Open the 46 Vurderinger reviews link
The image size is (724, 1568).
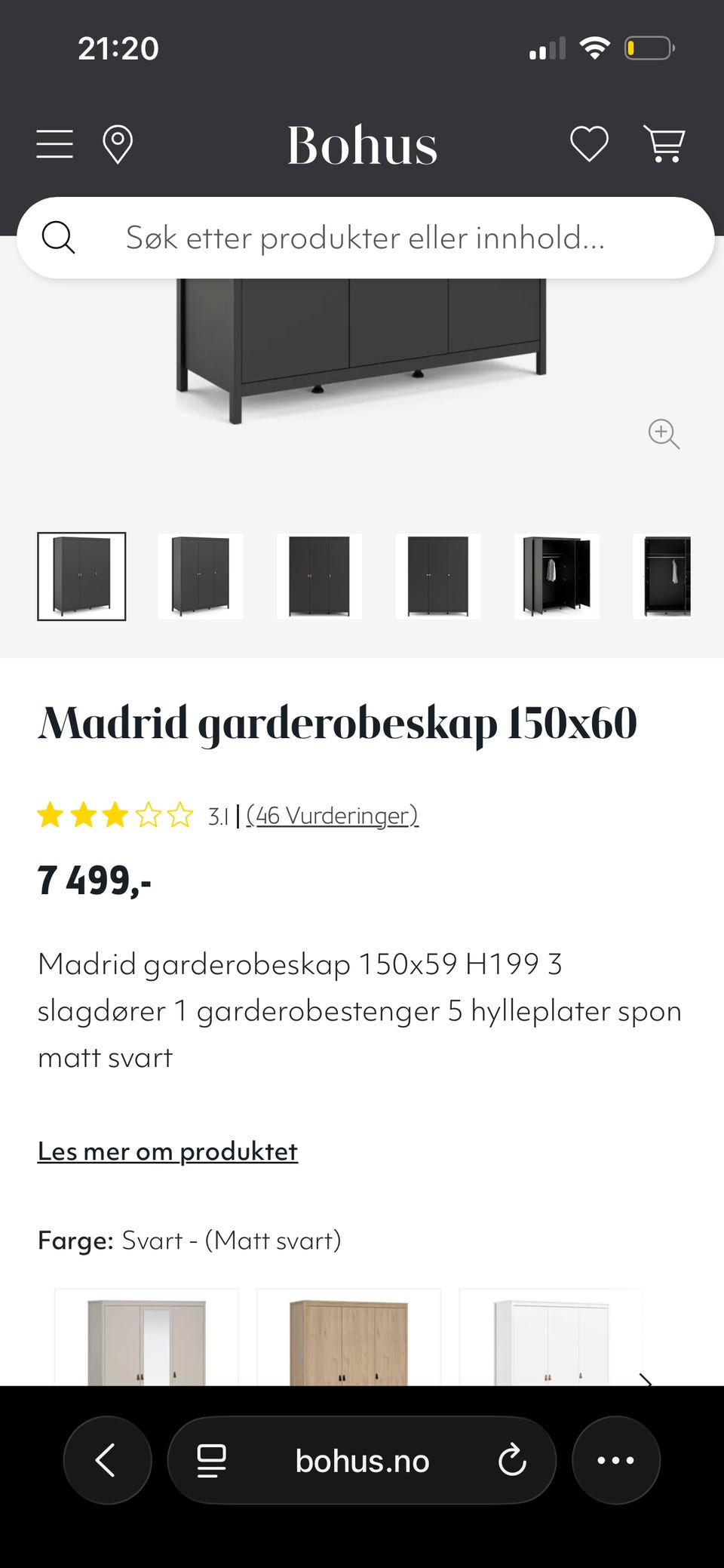[333, 815]
